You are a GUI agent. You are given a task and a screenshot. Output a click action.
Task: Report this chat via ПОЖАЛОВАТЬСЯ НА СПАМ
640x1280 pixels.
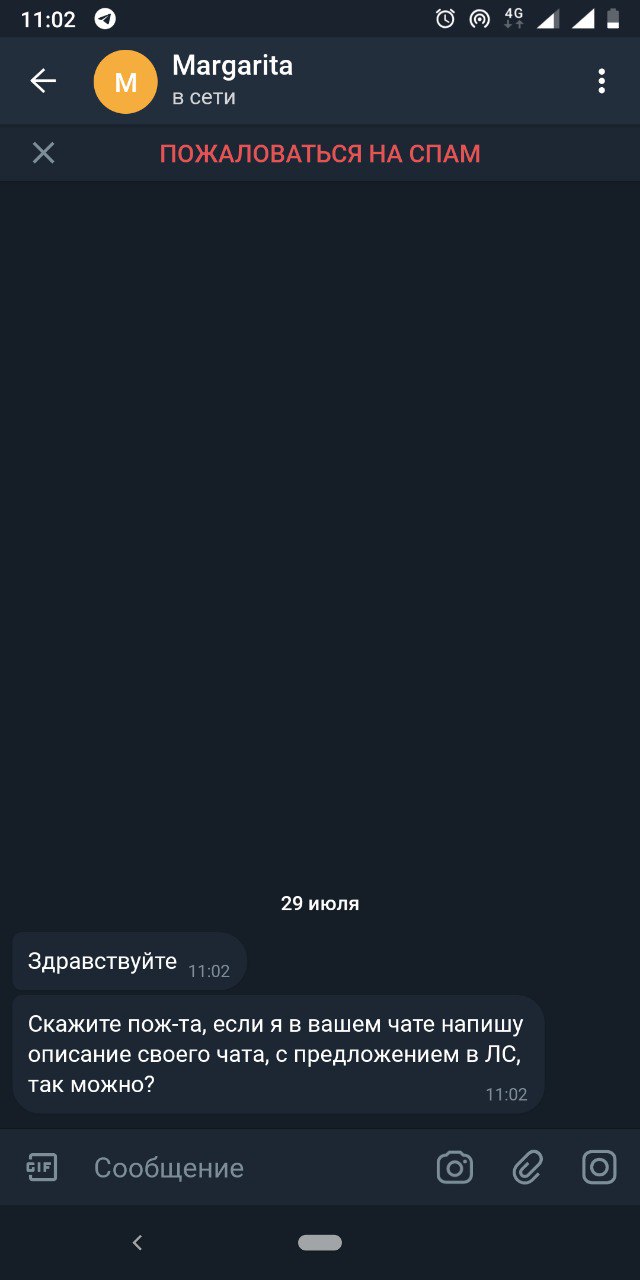click(x=320, y=154)
